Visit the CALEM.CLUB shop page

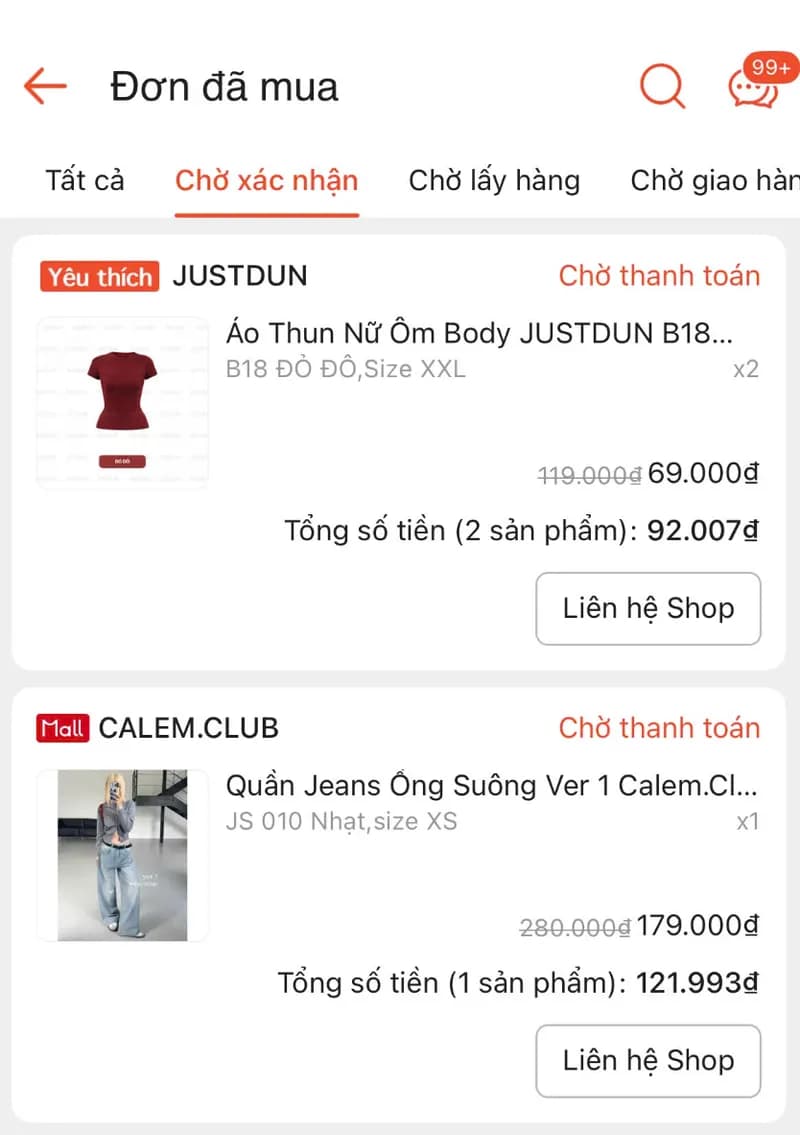pos(188,728)
